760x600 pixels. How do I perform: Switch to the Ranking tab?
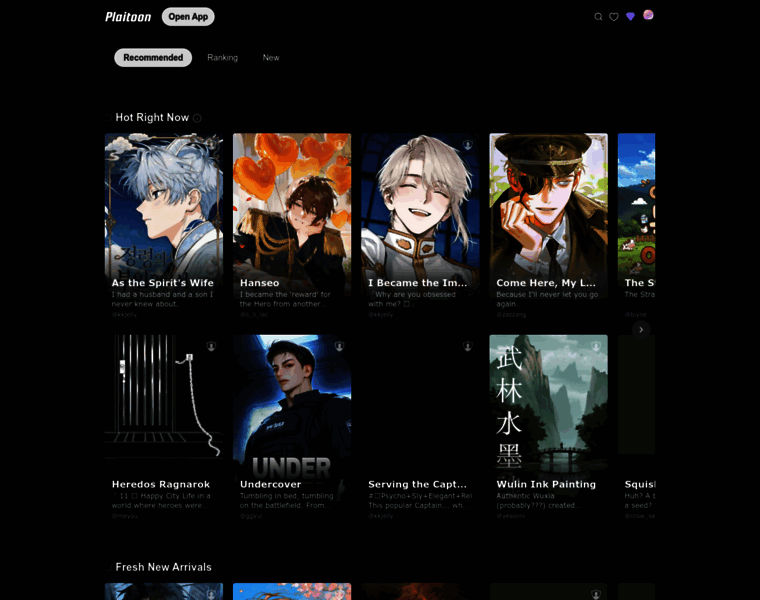[222, 58]
